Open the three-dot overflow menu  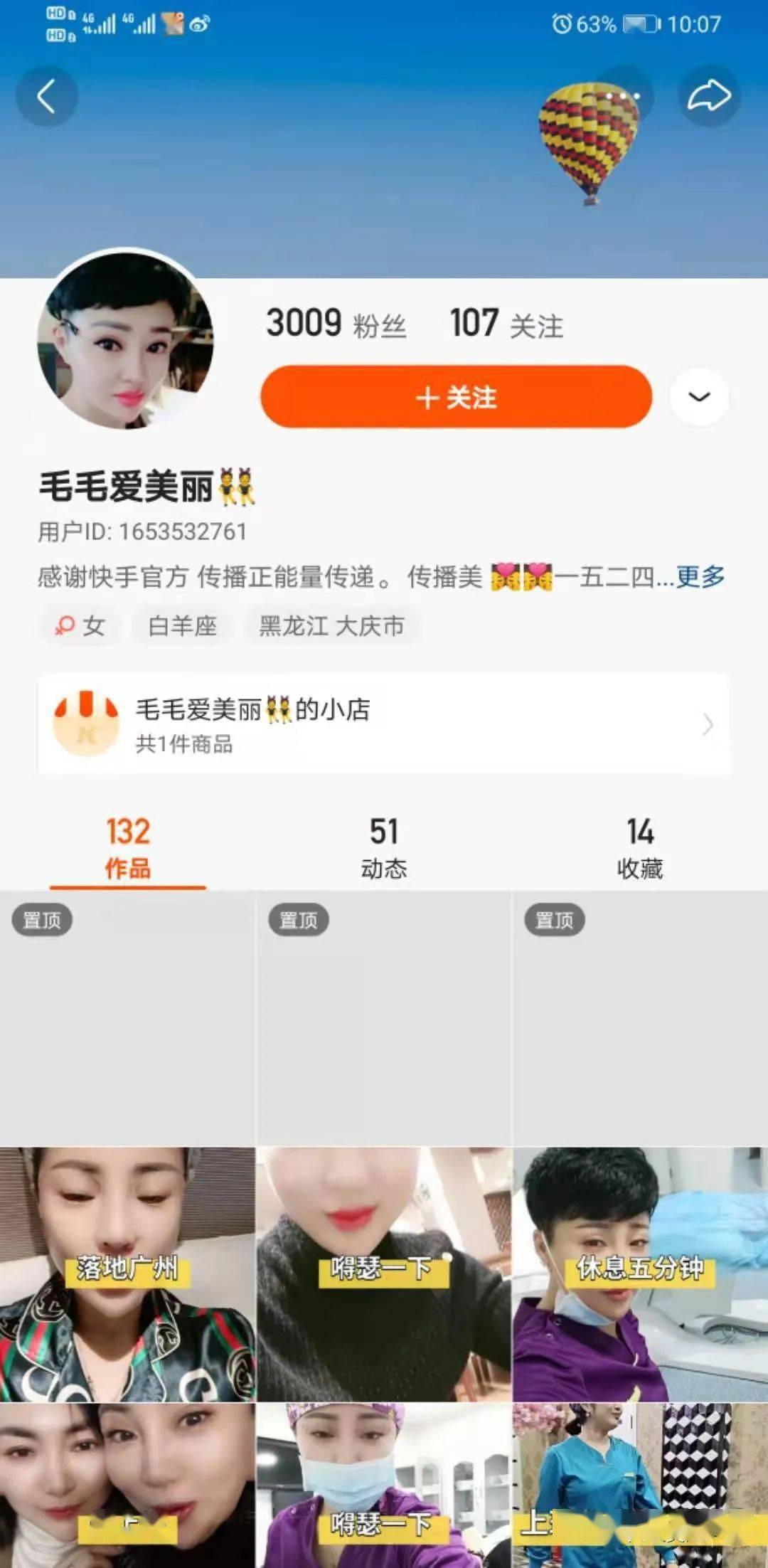624,95
